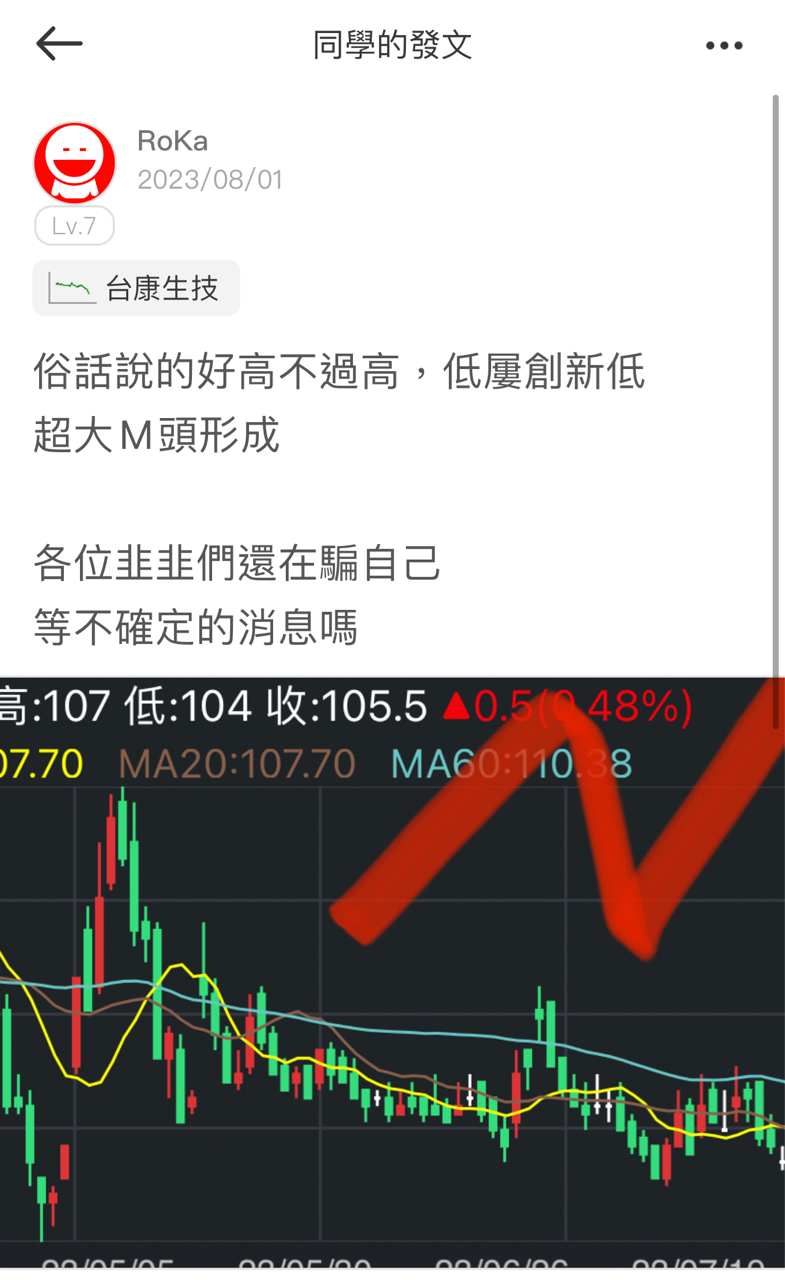785x1280 pixels.
Task: Select the 台康生技 stock tag
Action: pos(135,288)
